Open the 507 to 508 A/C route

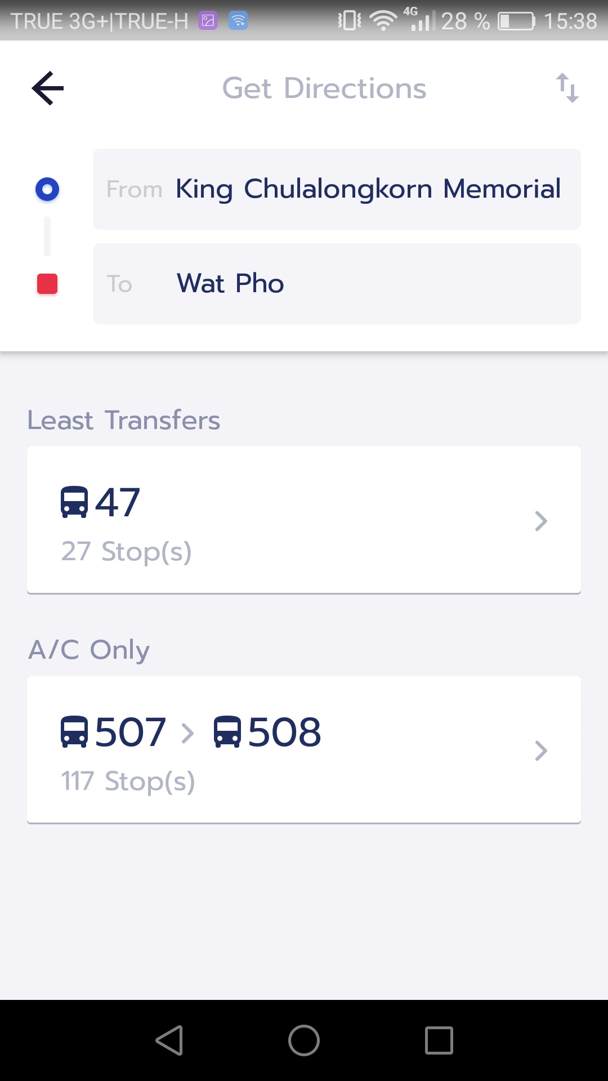[304, 749]
